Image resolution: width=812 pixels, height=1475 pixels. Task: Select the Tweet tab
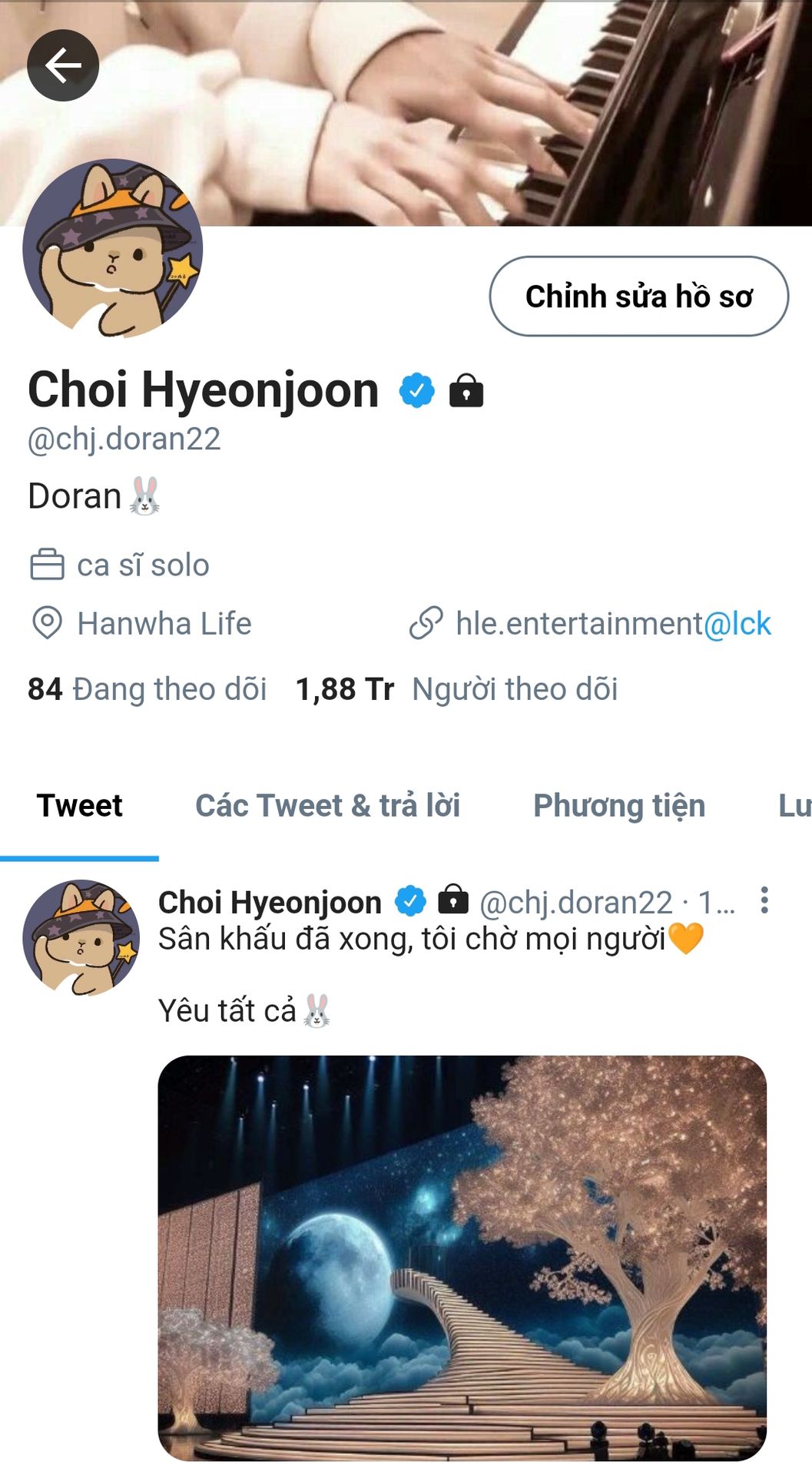click(x=80, y=806)
